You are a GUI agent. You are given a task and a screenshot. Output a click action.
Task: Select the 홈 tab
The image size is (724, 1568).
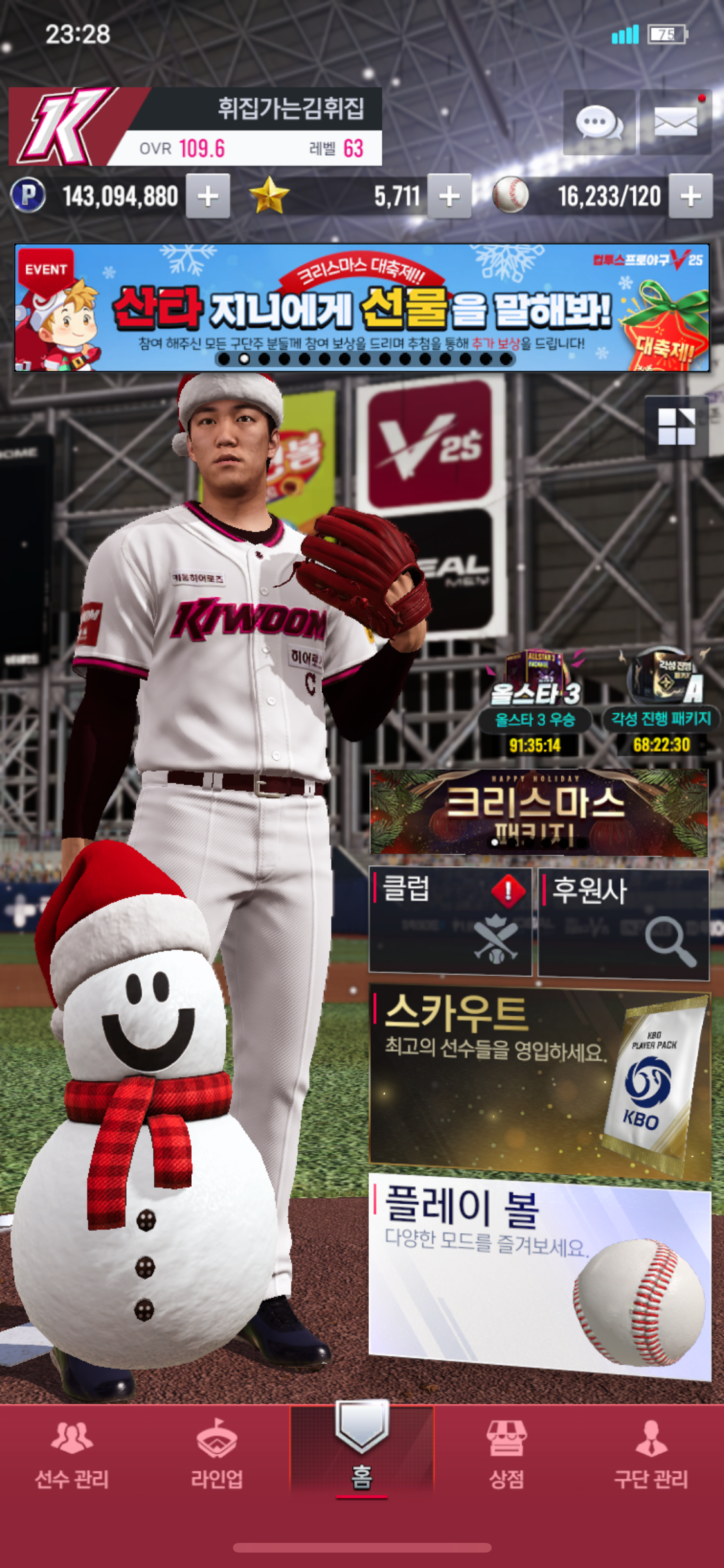362,1455
